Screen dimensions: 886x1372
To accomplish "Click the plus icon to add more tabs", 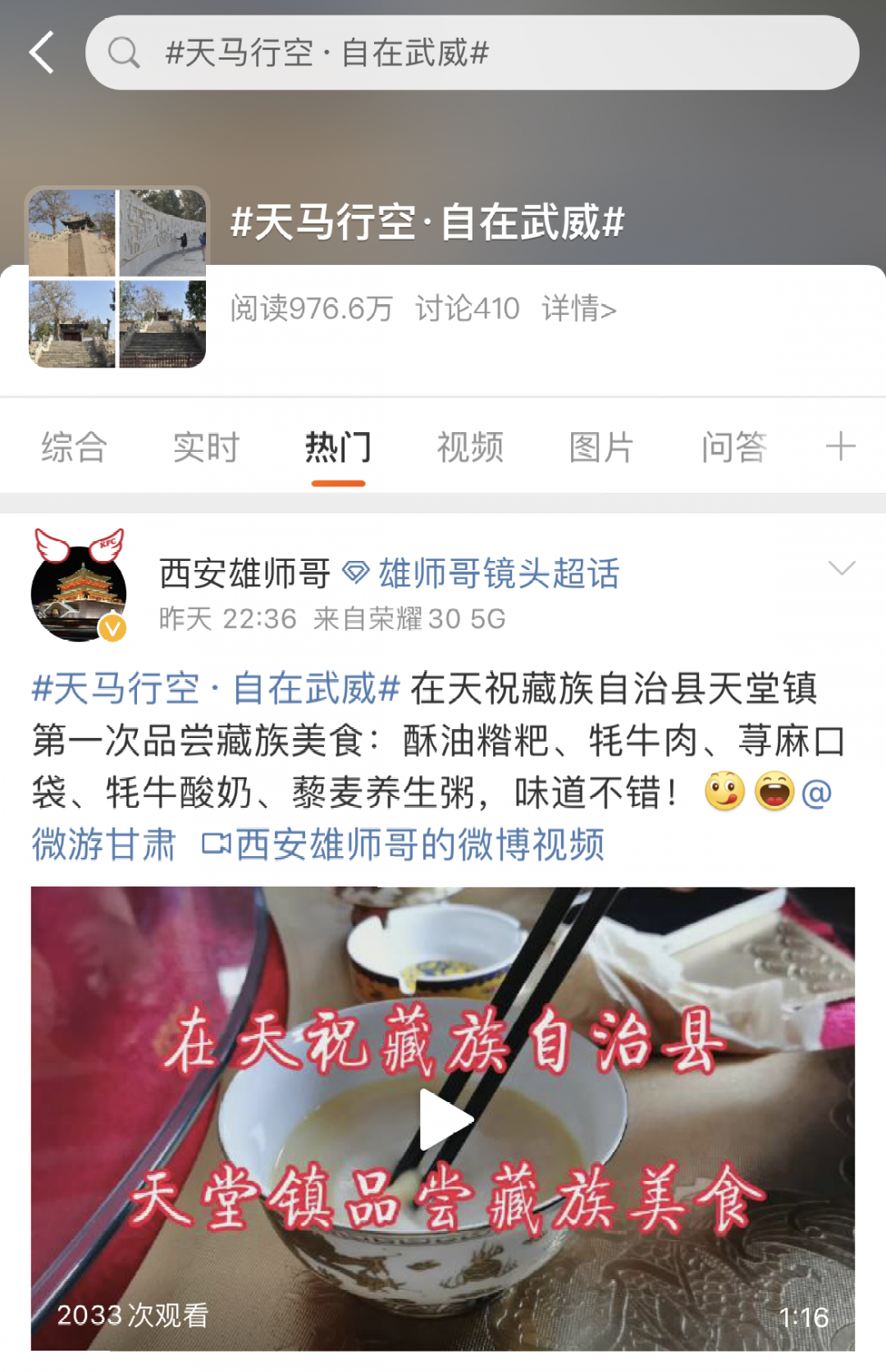I will (x=839, y=446).
